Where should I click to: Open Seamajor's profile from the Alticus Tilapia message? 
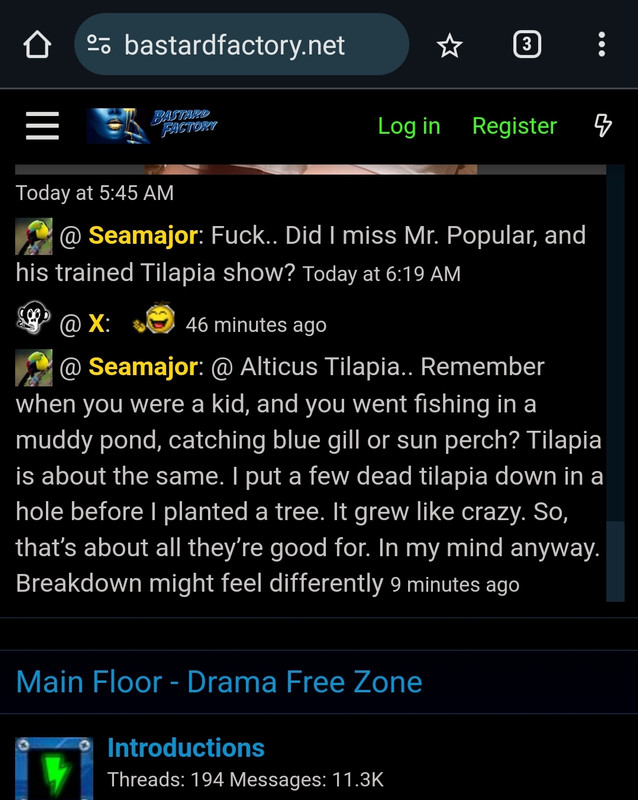144,367
